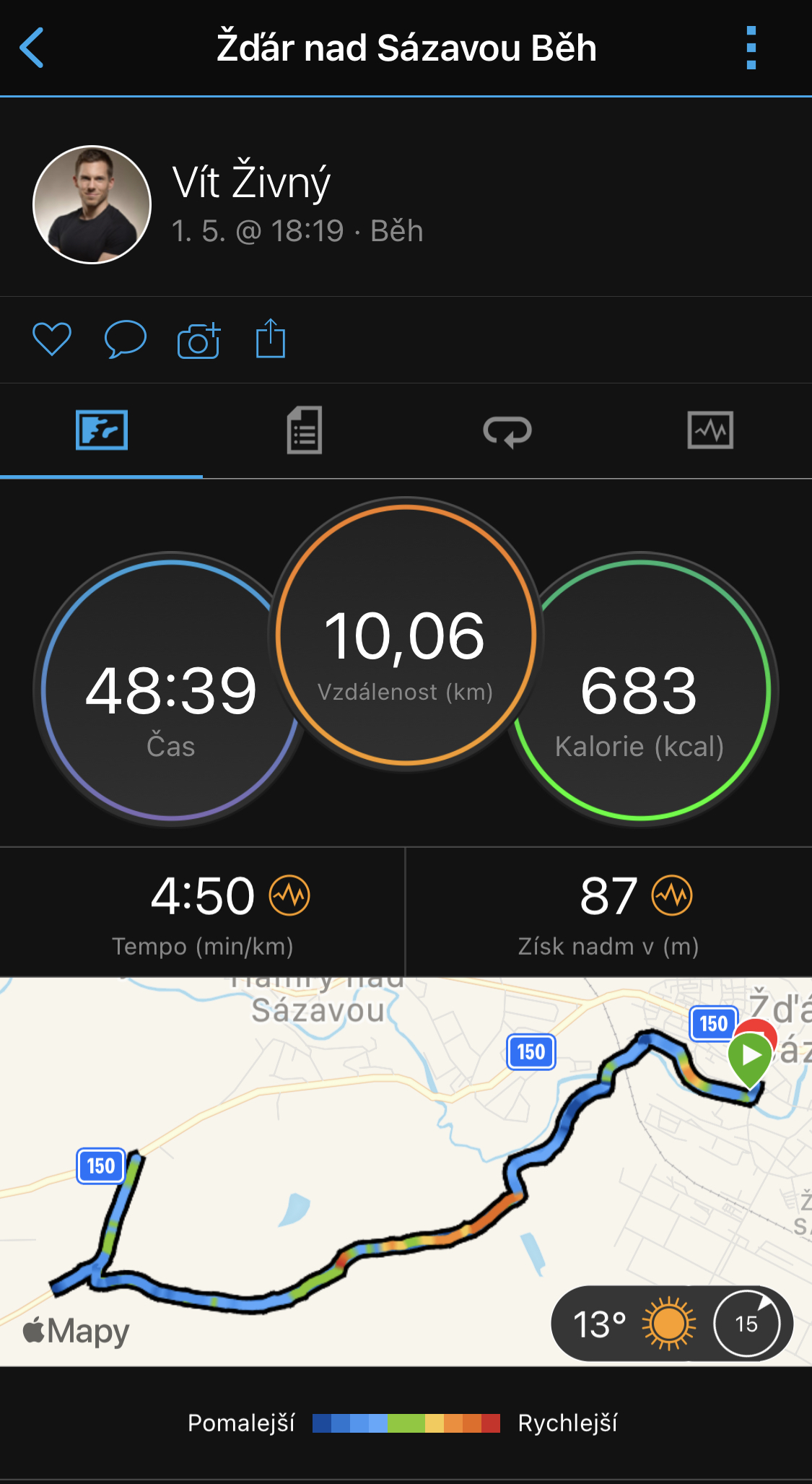
Task: Like this run with the heart
Action: pyautogui.click(x=52, y=339)
